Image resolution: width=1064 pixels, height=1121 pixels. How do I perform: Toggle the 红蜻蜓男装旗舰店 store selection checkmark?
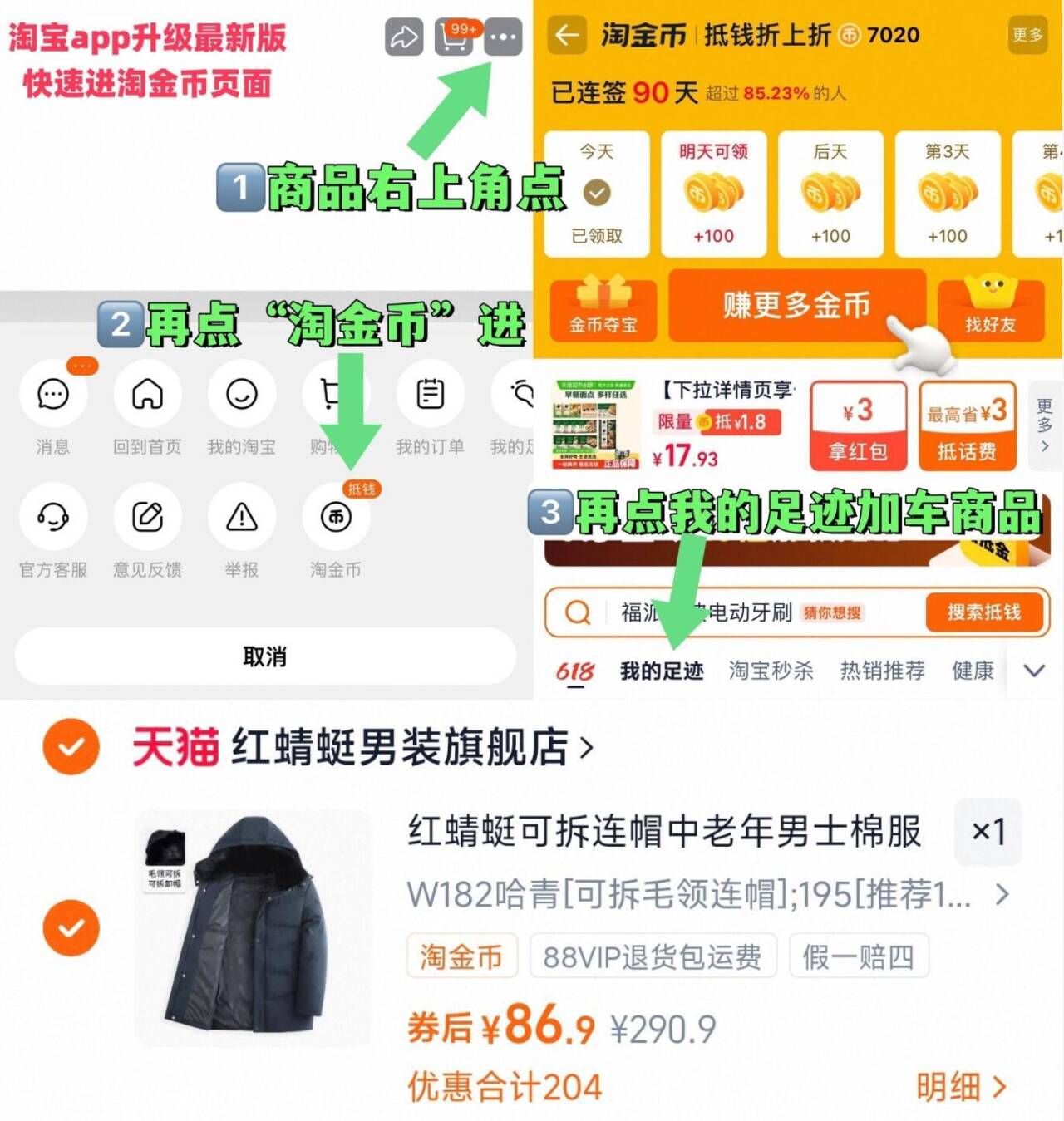click(x=71, y=747)
